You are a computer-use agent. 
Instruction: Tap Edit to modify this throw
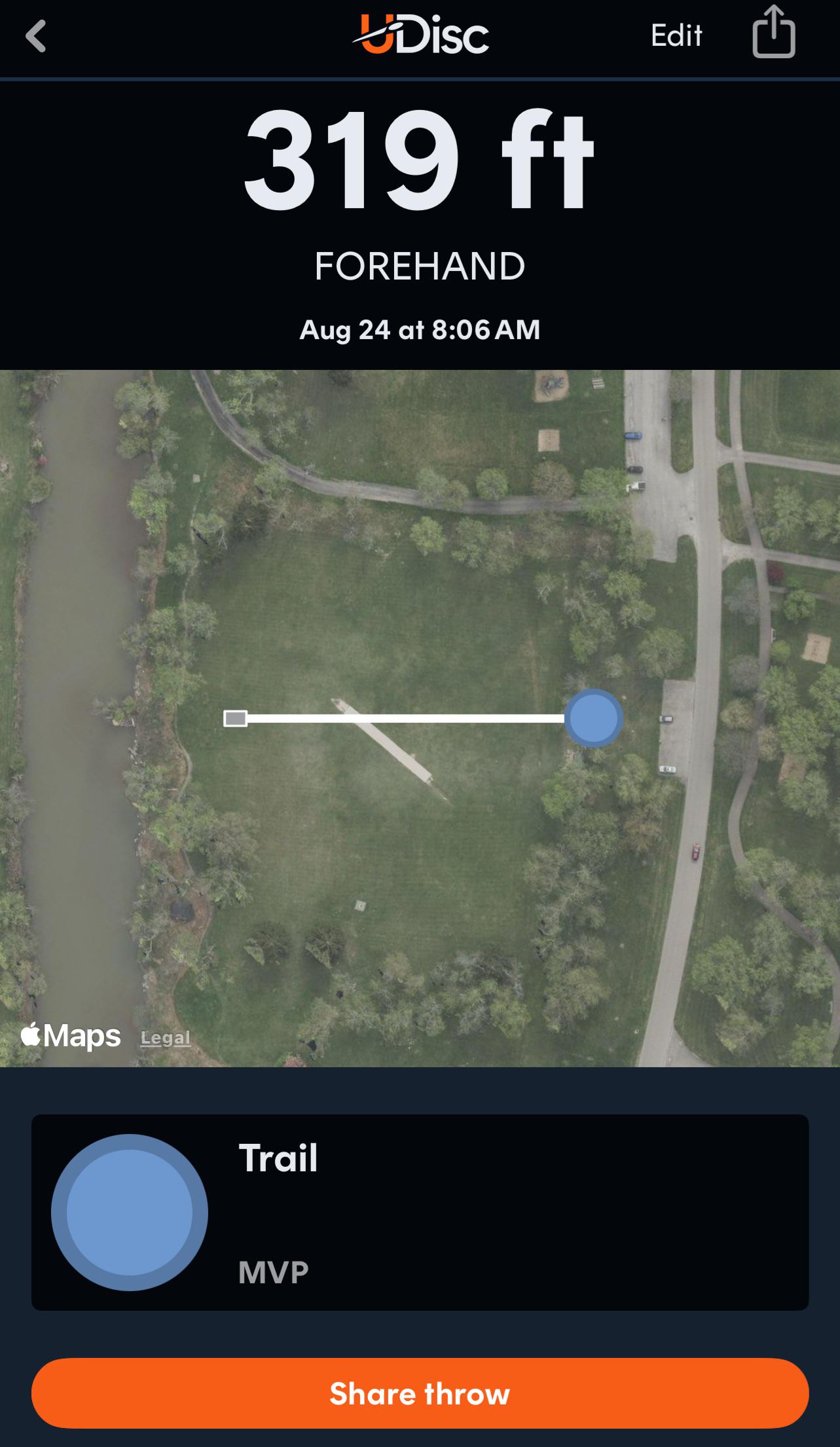(676, 35)
